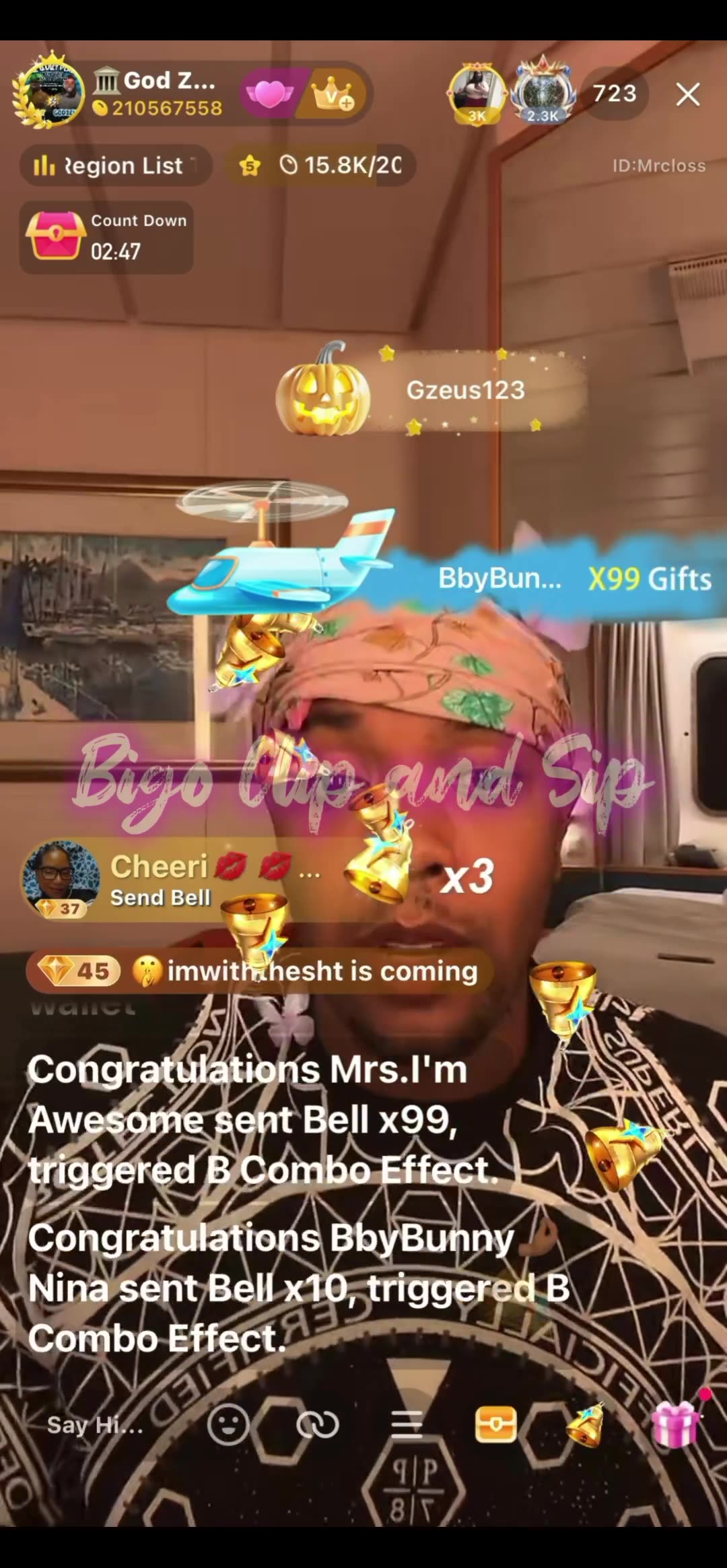
Task: Send a quick Bell gift
Action: [585, 1425]
